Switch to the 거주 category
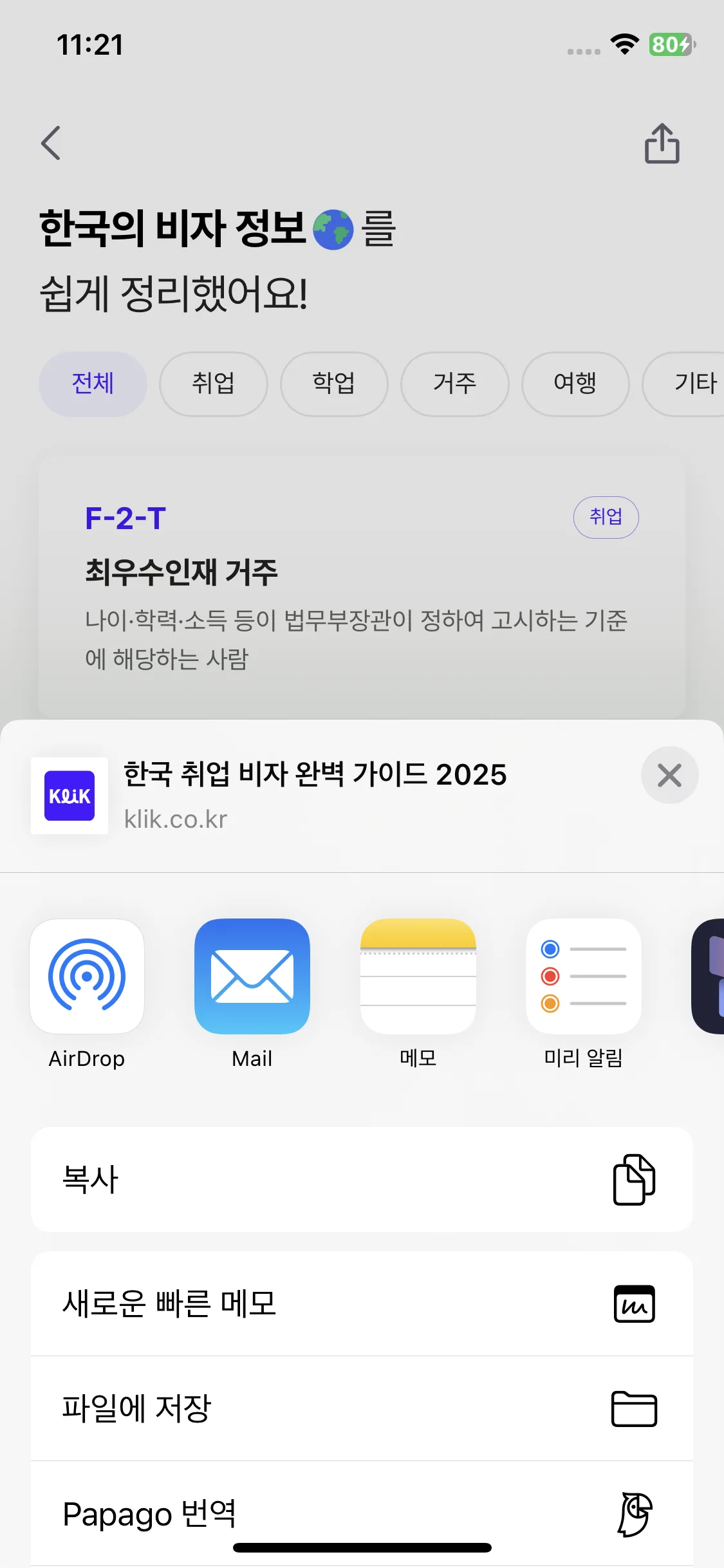 pyautogui.click(x=454, y=384)
